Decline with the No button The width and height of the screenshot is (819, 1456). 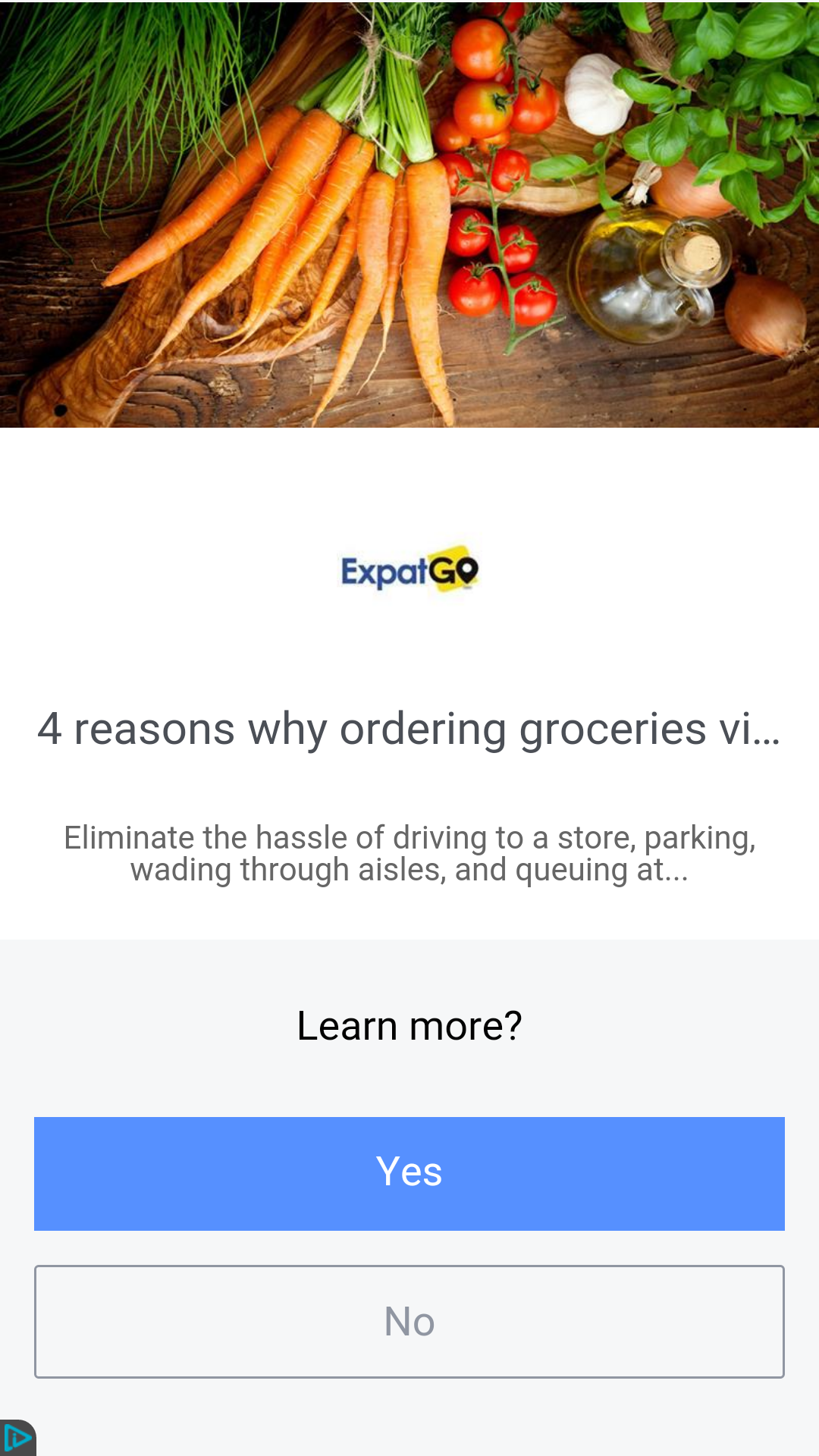409,1321
